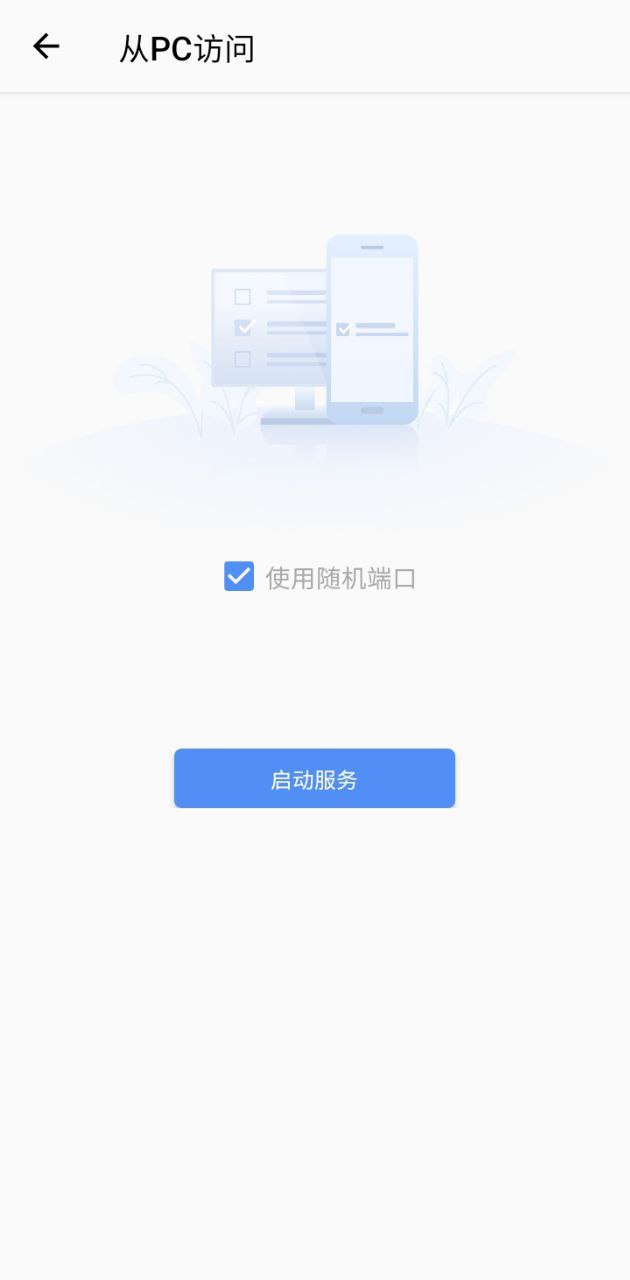Tap the 启动服务 button
630x1280 pixels.
pos(314,778)
